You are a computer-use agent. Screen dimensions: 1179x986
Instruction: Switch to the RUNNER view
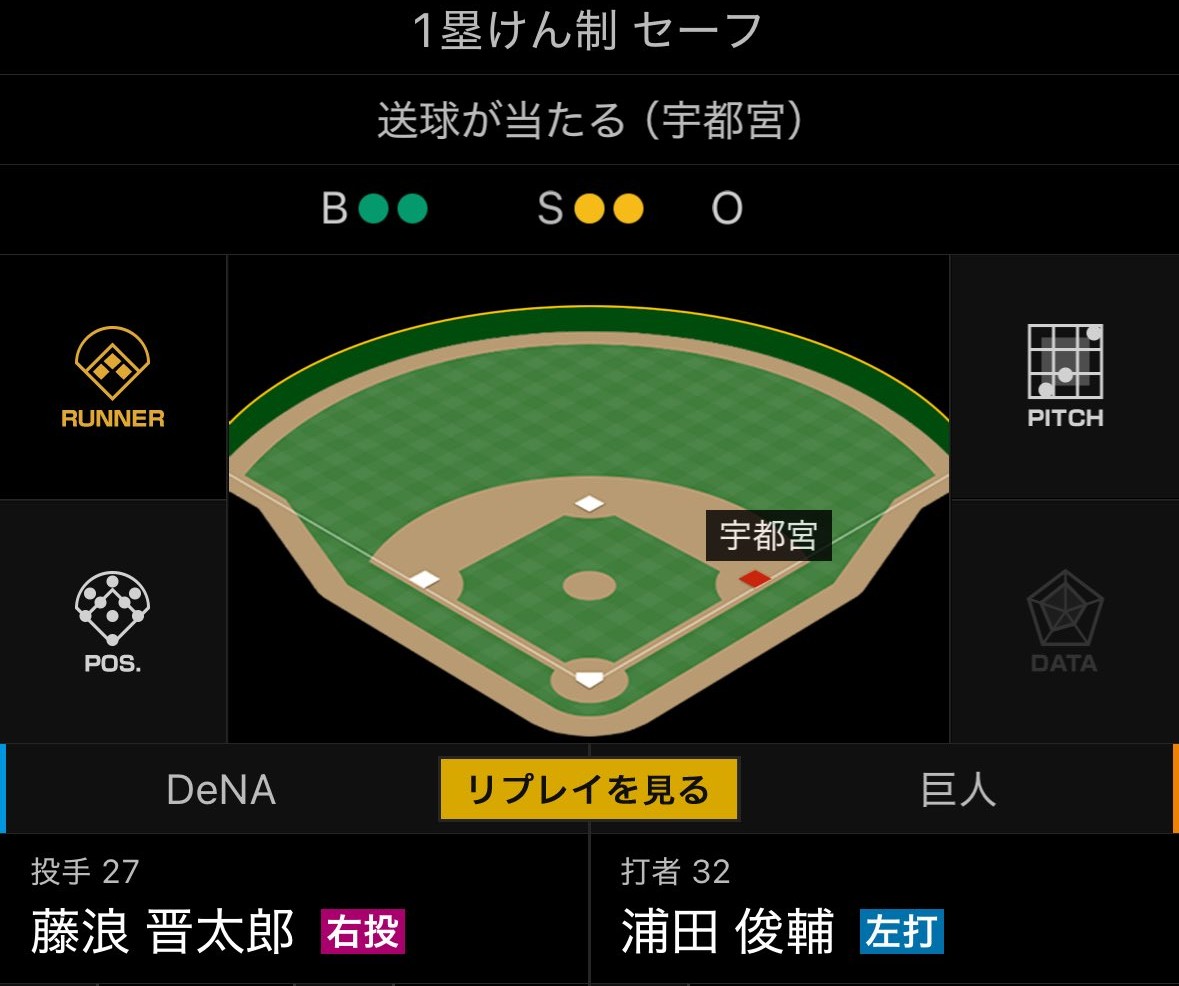[x=112, y=378]
